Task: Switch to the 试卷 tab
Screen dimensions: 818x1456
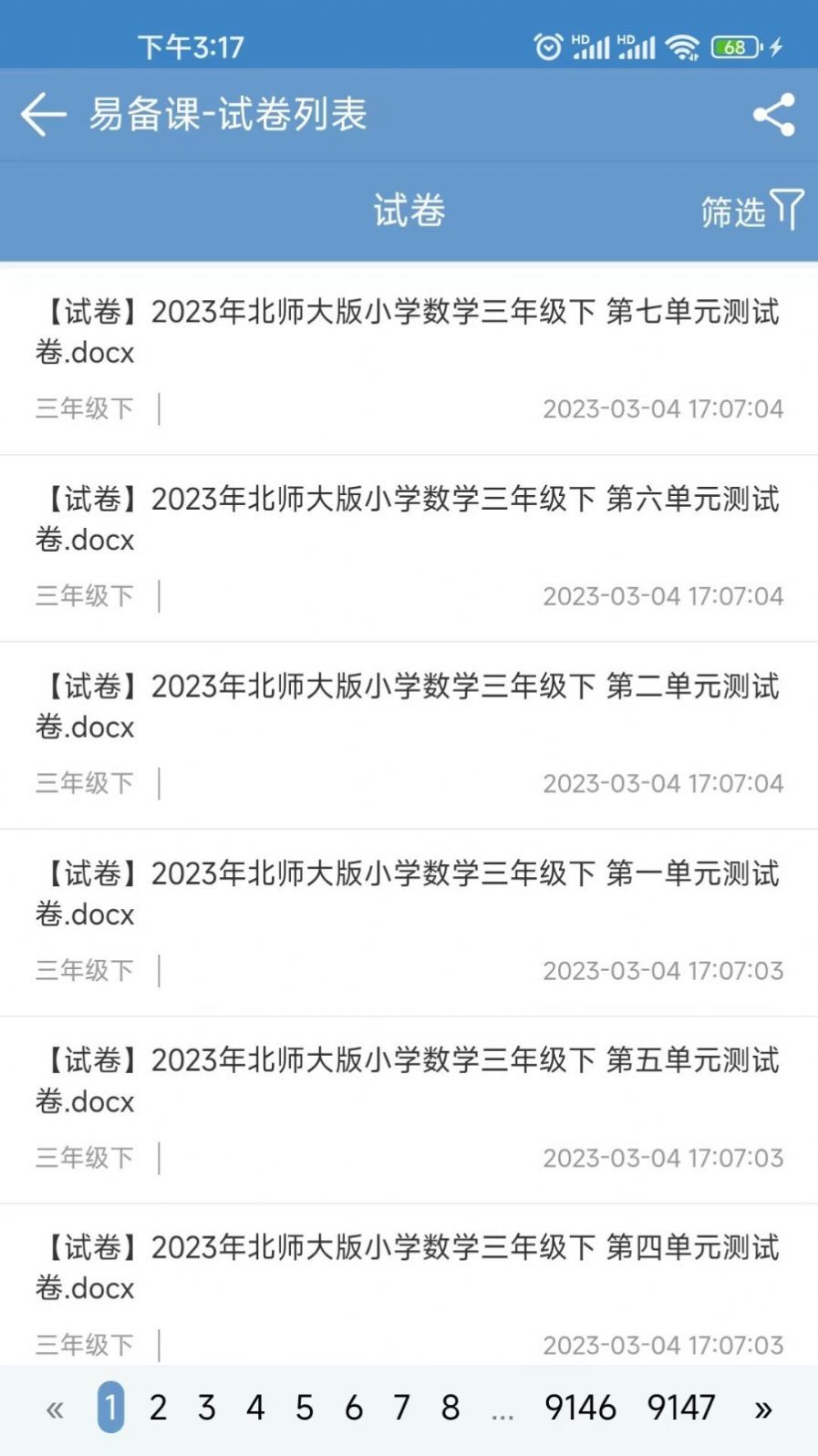Action: coord(409,210)
